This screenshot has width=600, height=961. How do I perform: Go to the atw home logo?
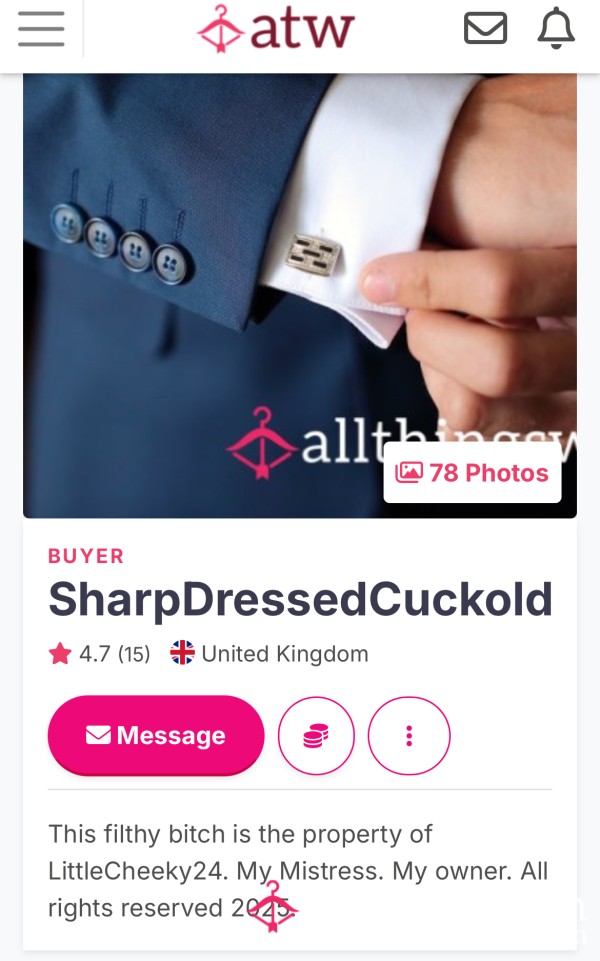276,29
